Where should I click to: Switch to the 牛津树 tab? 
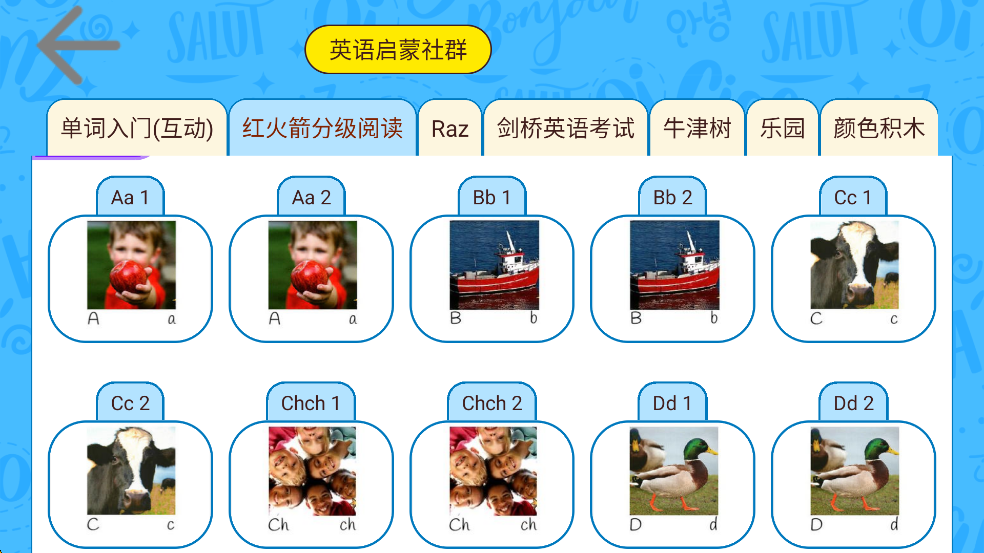point(697,129)
